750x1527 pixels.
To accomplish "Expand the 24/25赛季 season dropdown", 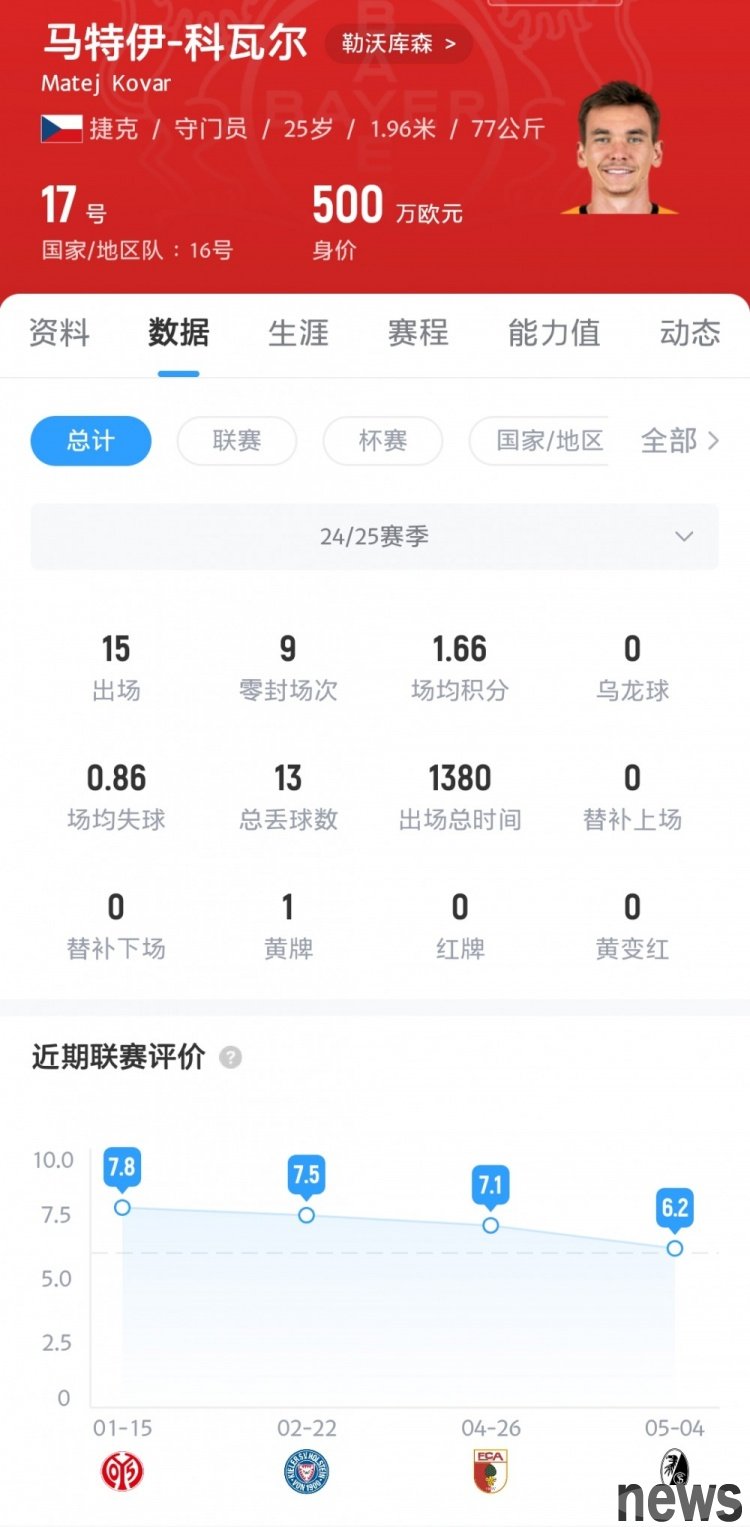I will tap(375, 537).
